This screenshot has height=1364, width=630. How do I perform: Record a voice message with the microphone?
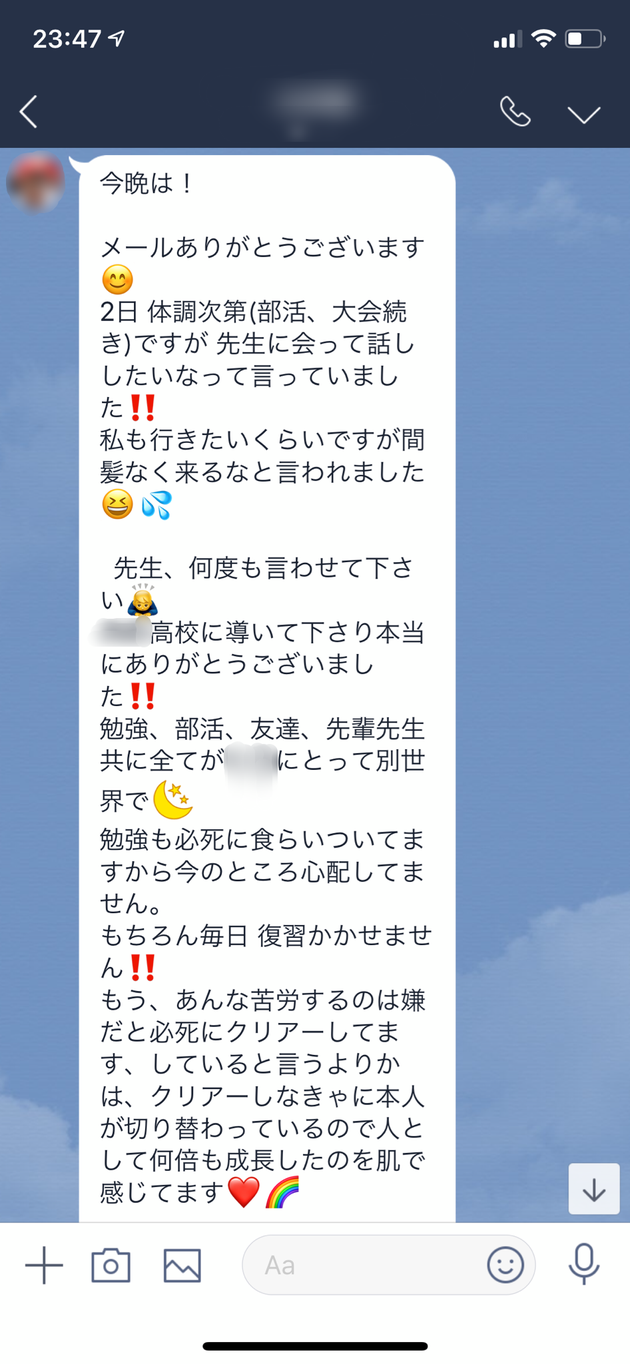click(x=584, y=1265)
